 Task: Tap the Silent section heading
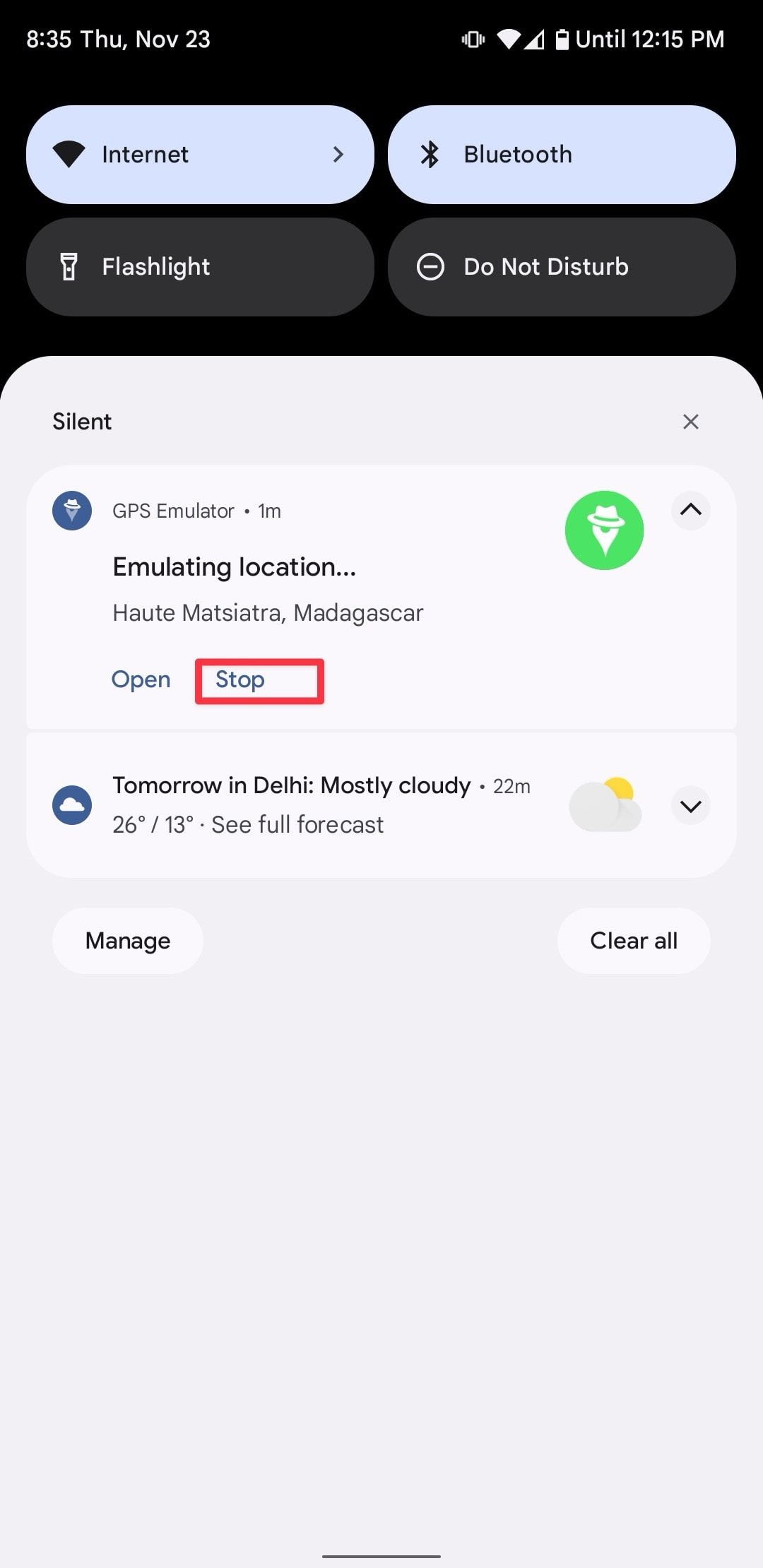point(81,421)
